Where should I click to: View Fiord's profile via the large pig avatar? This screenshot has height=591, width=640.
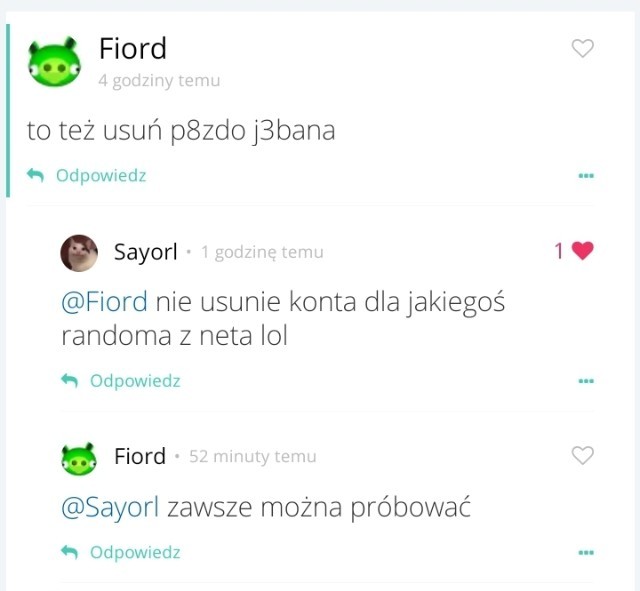54,61
